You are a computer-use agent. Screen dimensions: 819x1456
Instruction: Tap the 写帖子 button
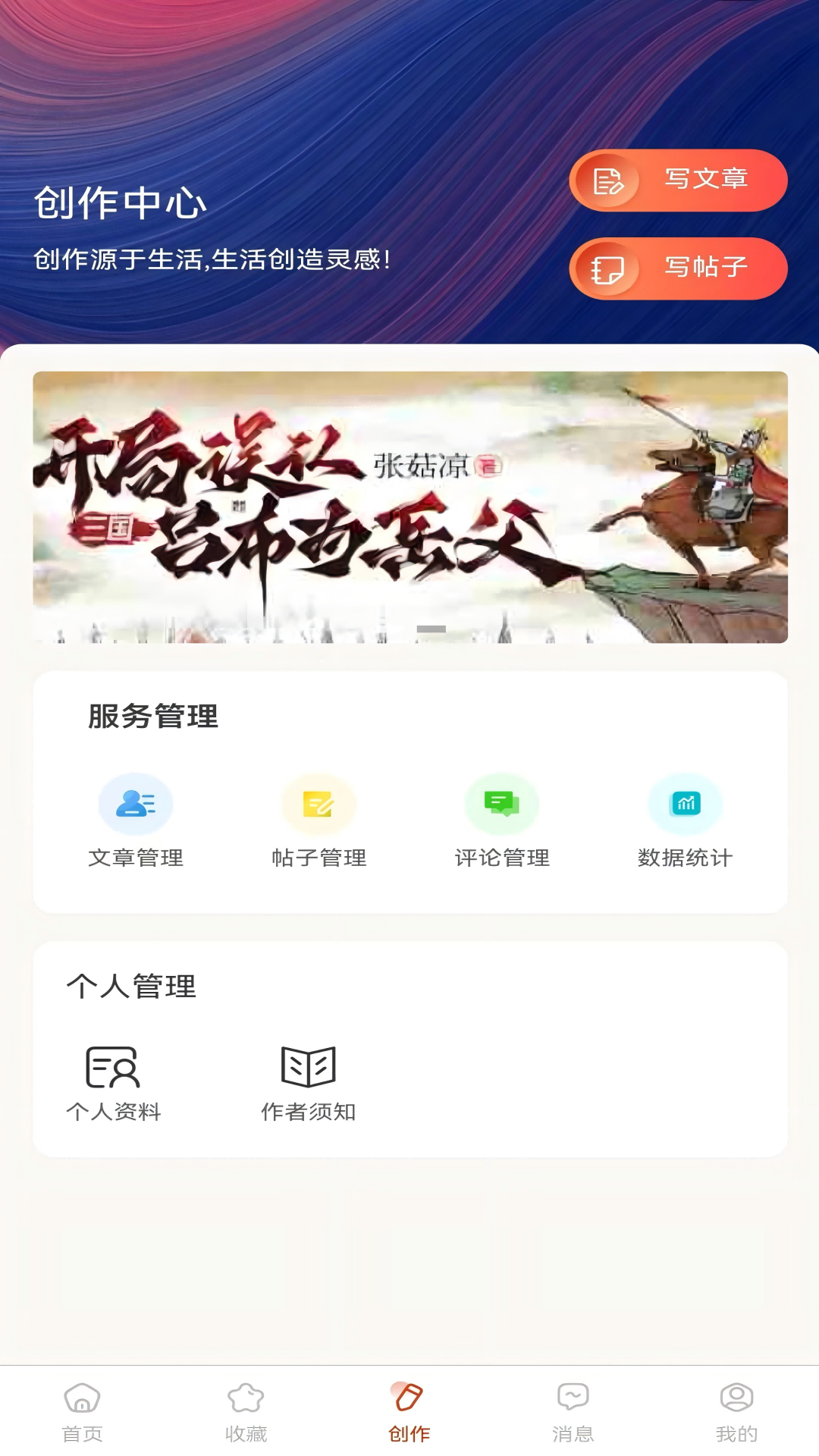678,268
